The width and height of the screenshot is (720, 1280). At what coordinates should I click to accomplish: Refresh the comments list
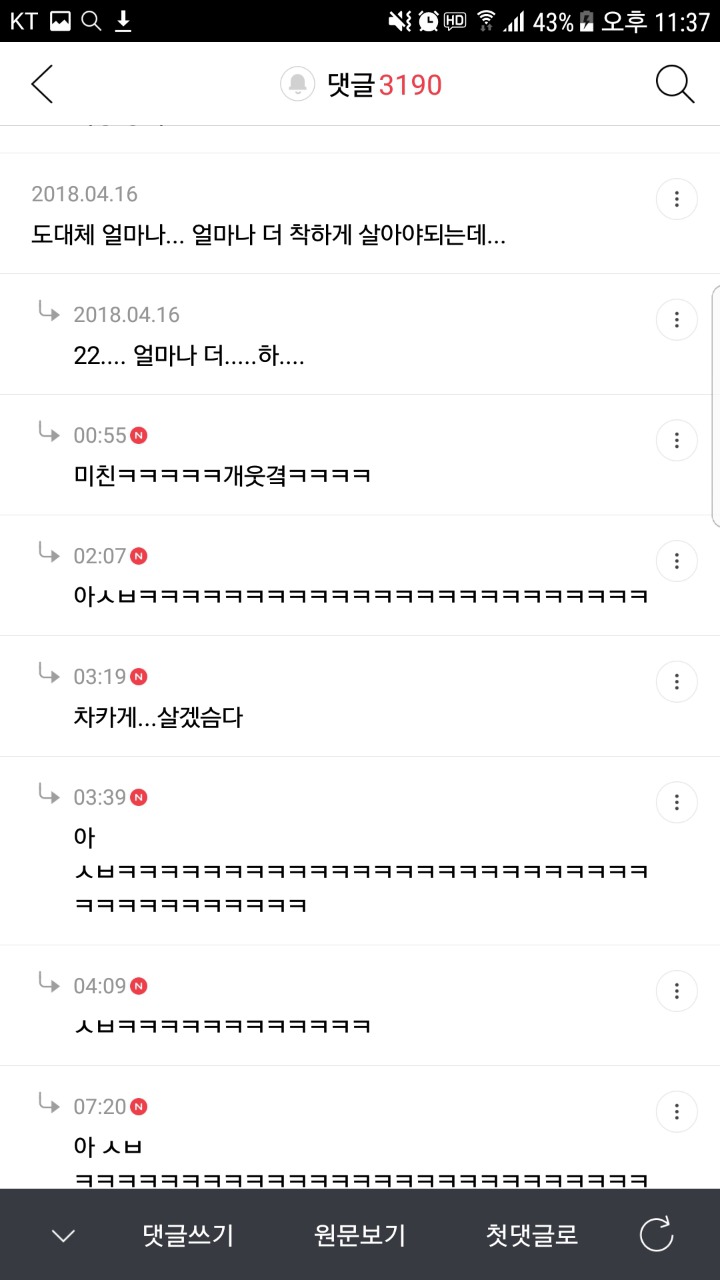657,1236
